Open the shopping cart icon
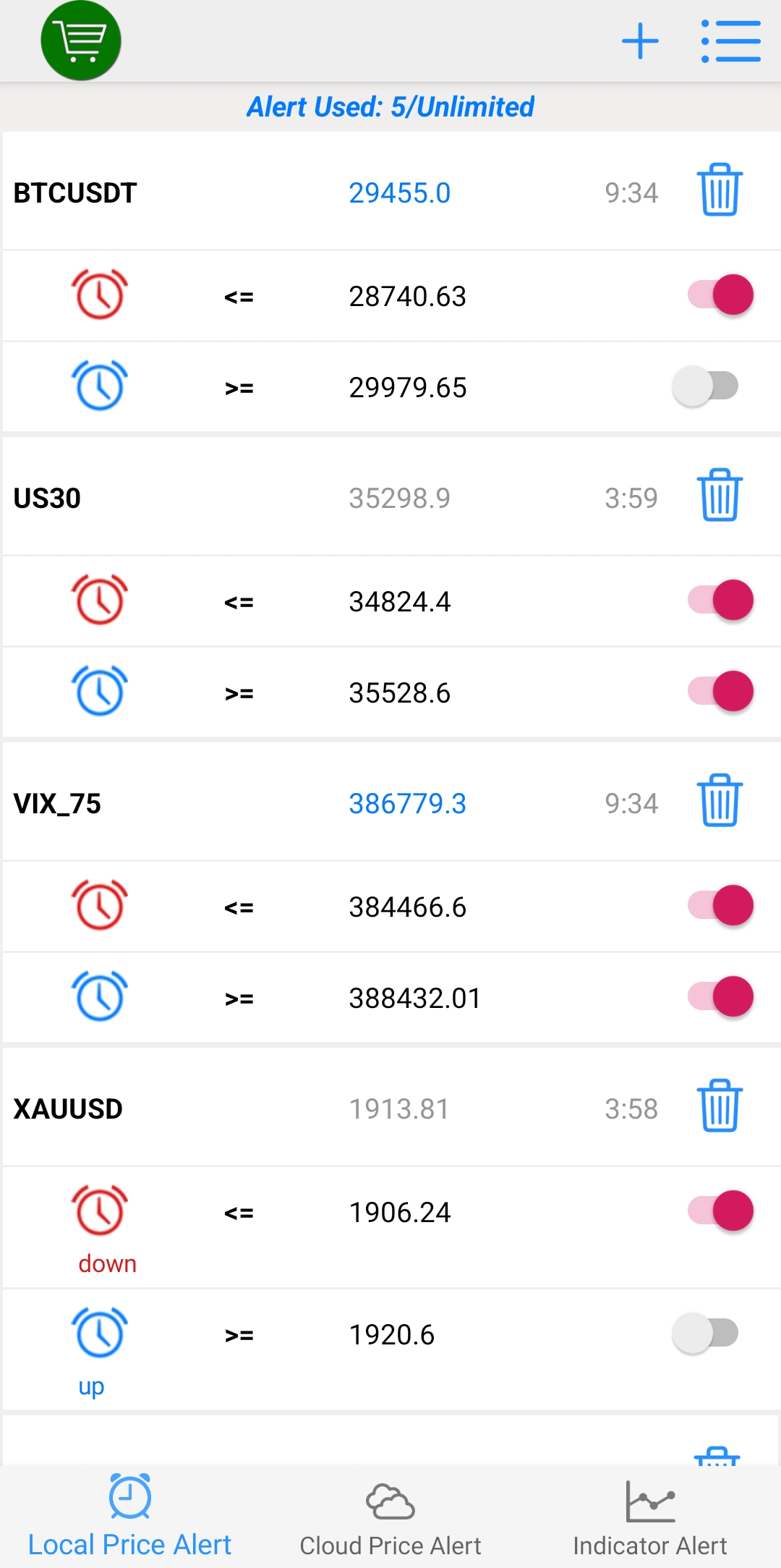 [x=81, y=41]
